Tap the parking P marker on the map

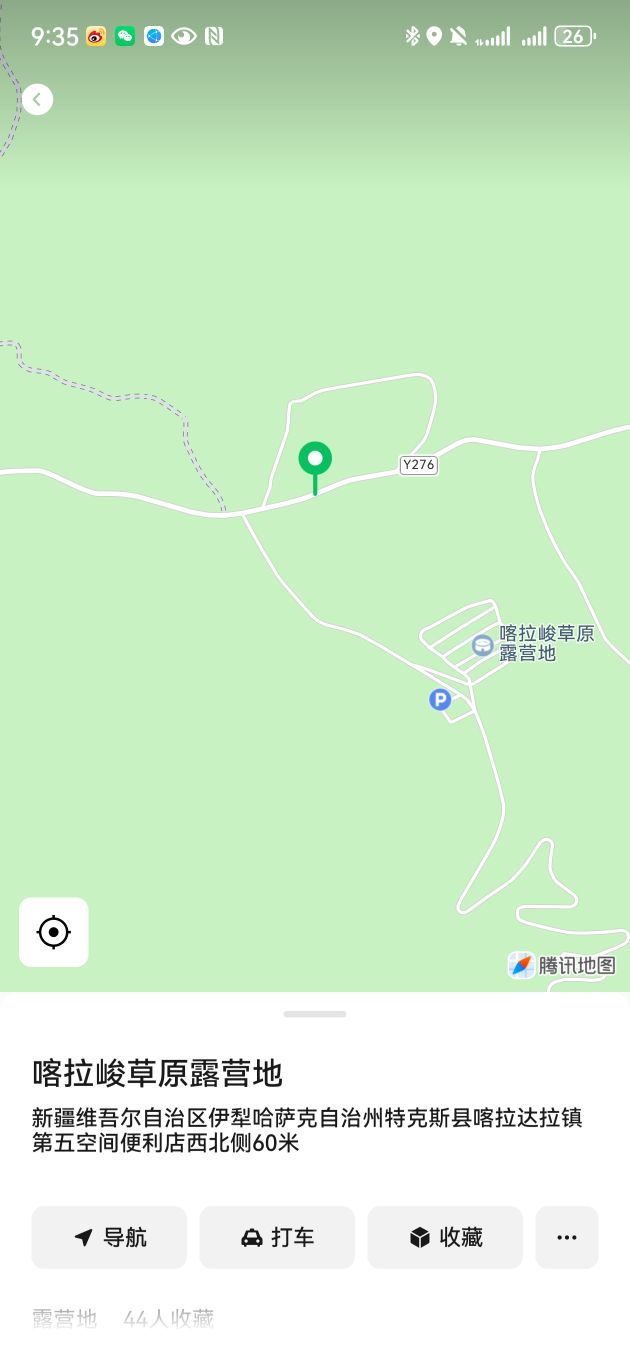coord(440,700)
